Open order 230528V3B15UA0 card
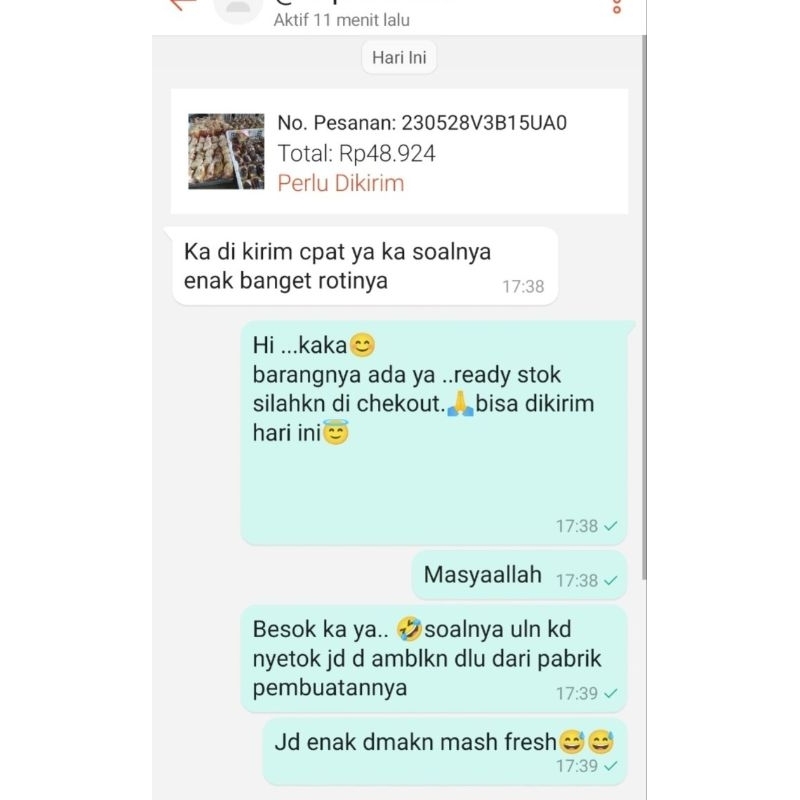Screen dimensions: 800x800 click(399, 151)
